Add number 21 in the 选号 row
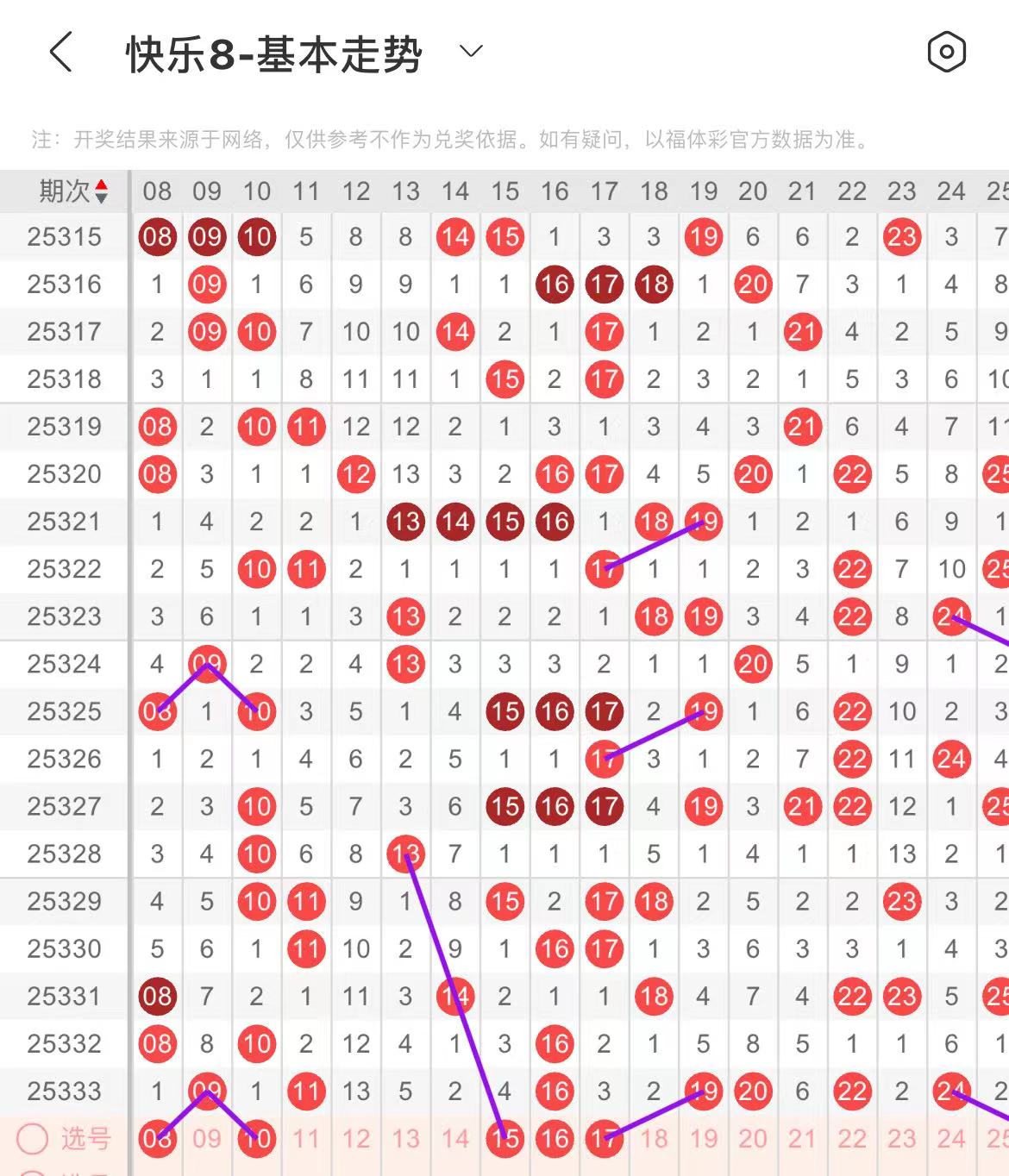The image size is (1009, 1176). click(802, 1139)
